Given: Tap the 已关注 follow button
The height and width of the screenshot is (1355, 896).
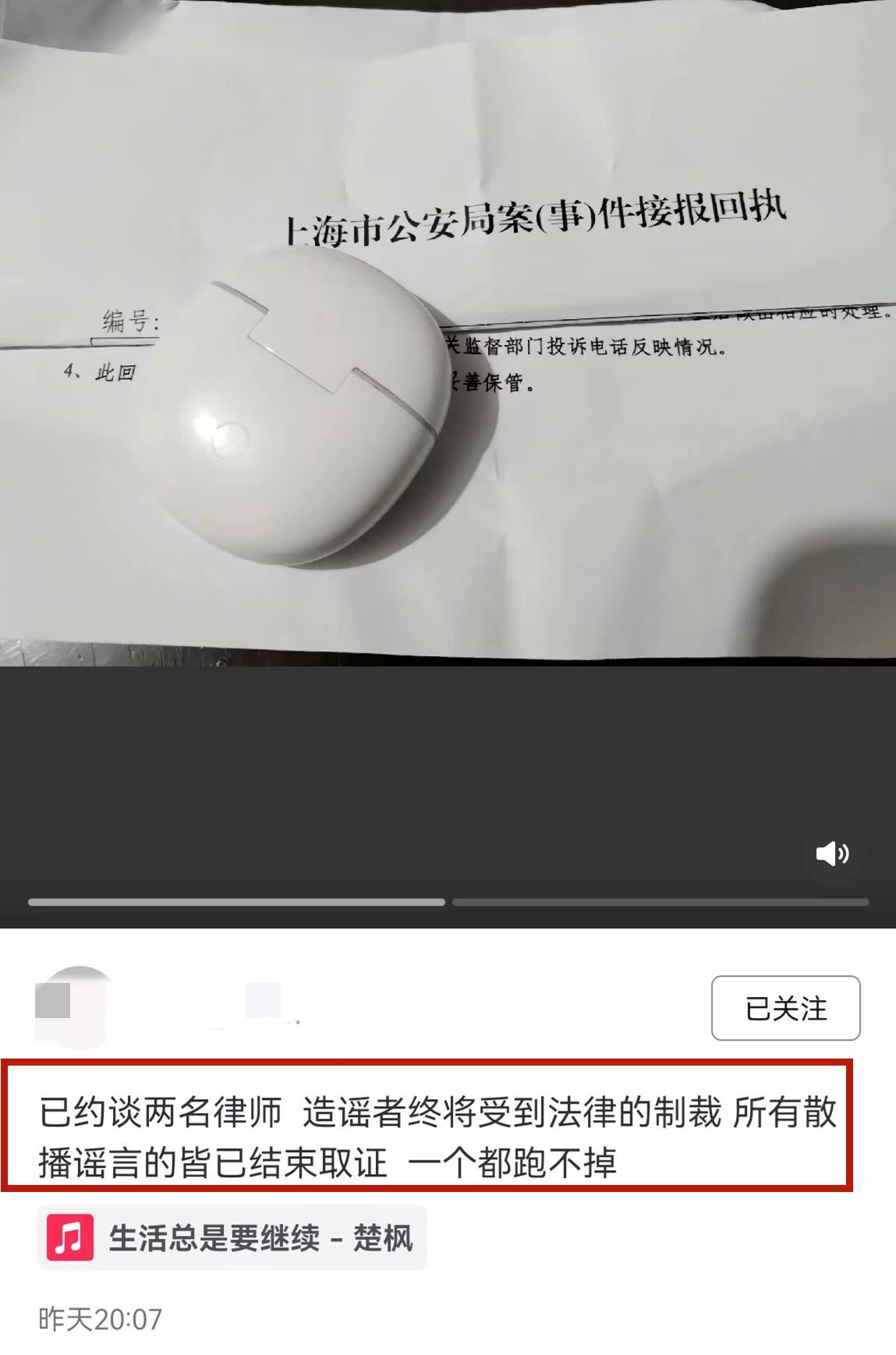Looking at the screenshot, I should (x=785, y=1008).
